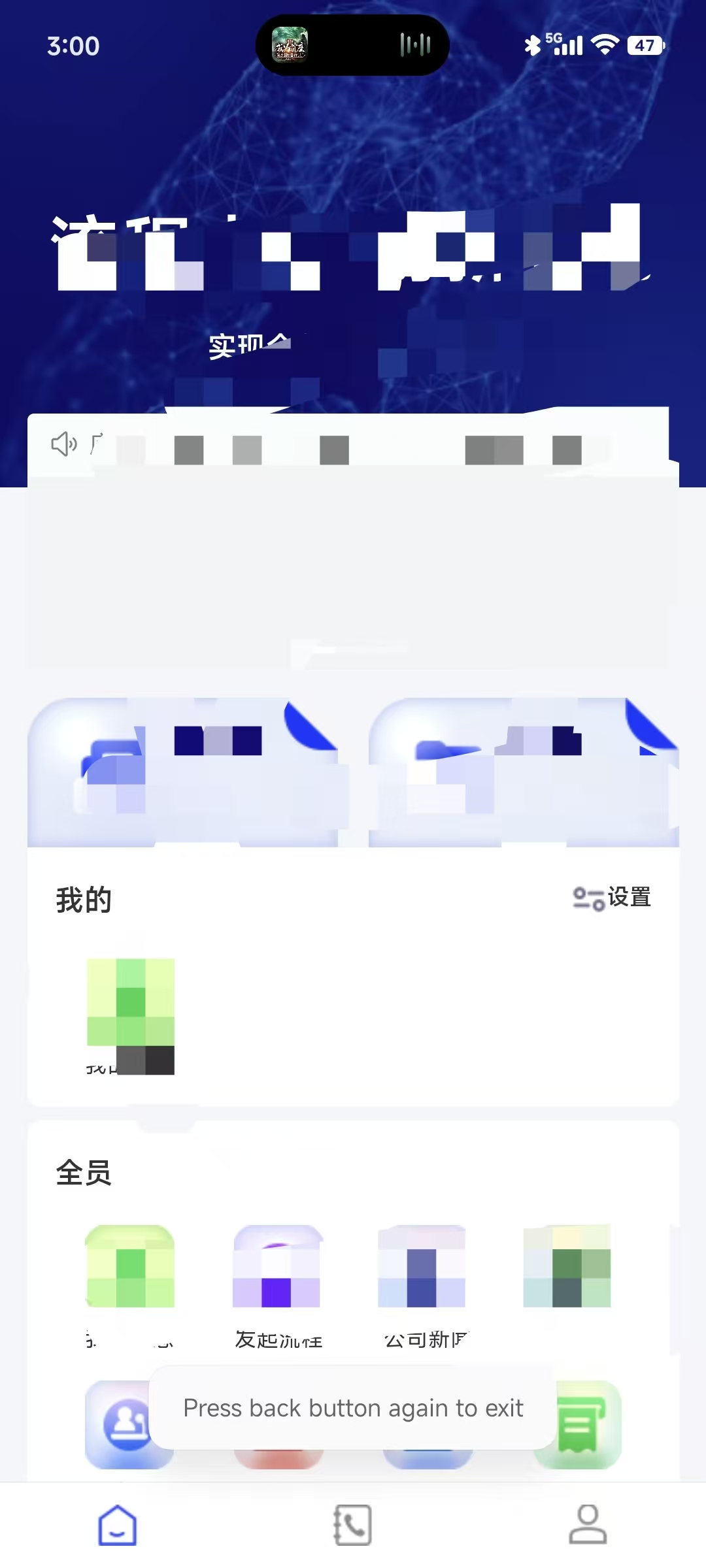
Task: Switch to the profile tab
Action: 588,1525
